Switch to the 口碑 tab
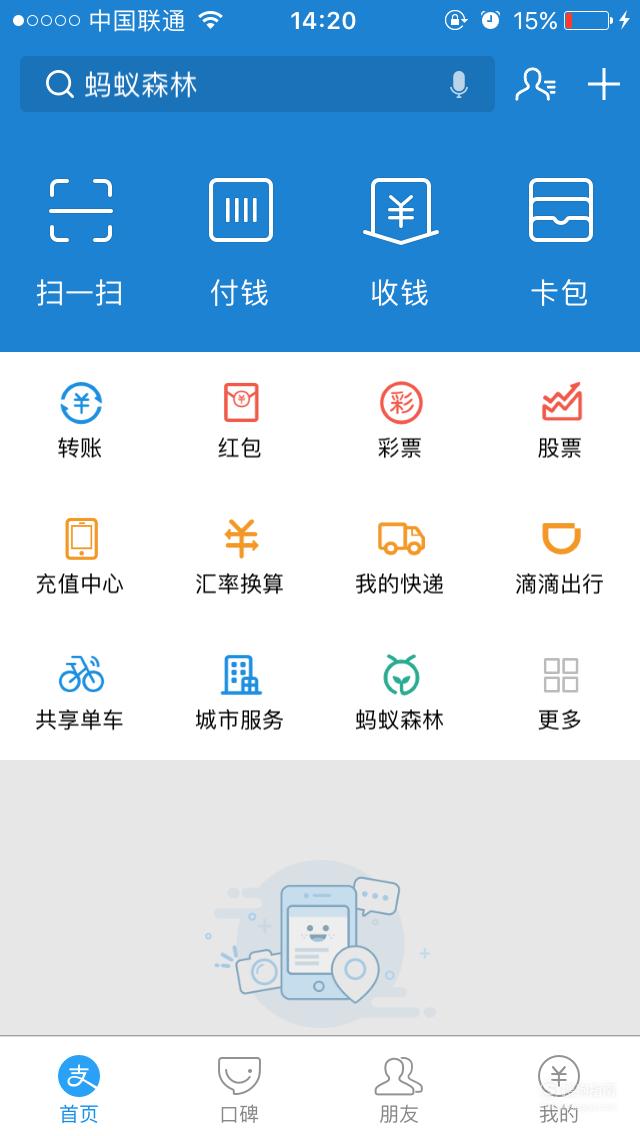 (x=240, y=1088)
